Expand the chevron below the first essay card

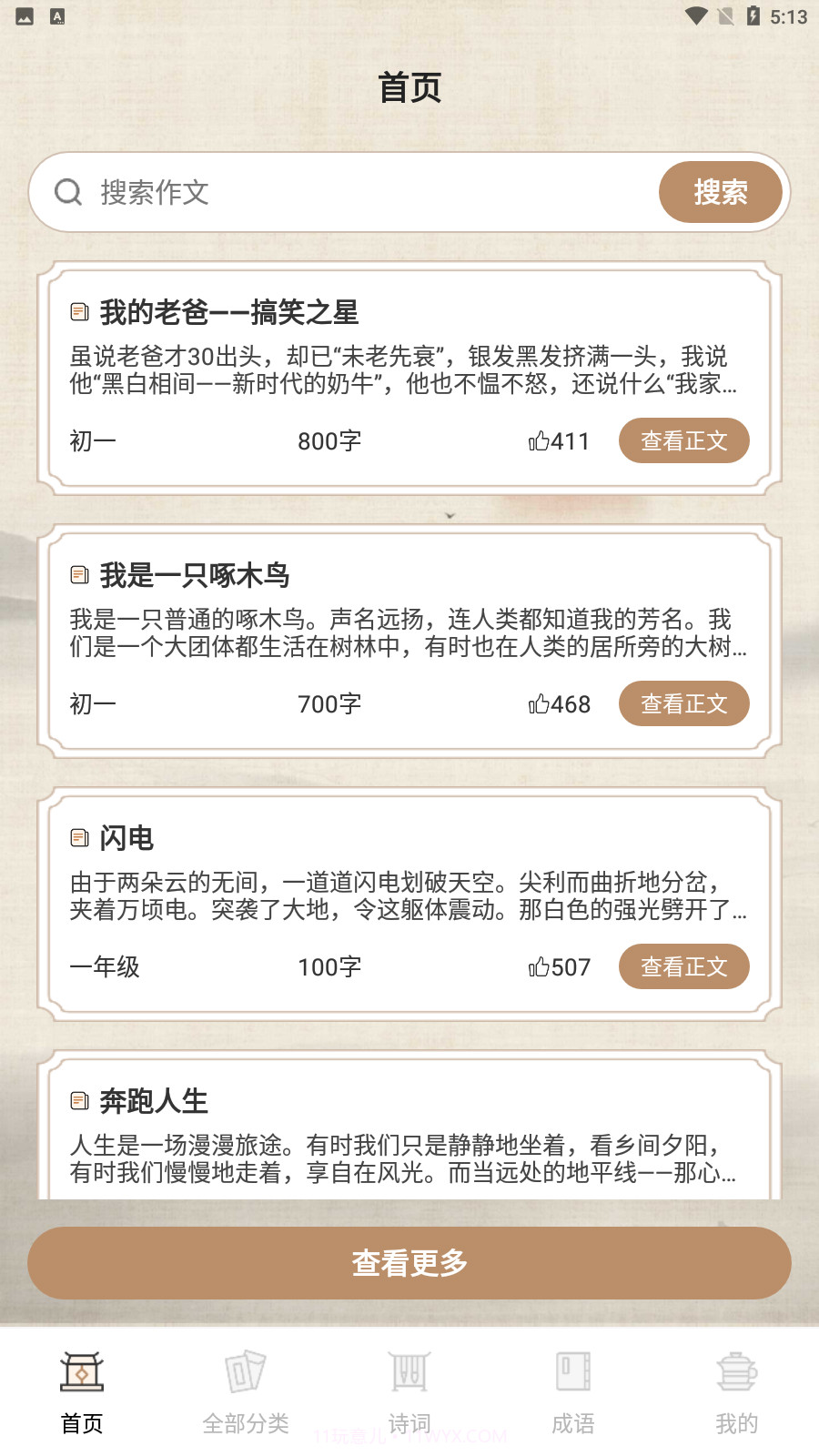coord(450,515)
